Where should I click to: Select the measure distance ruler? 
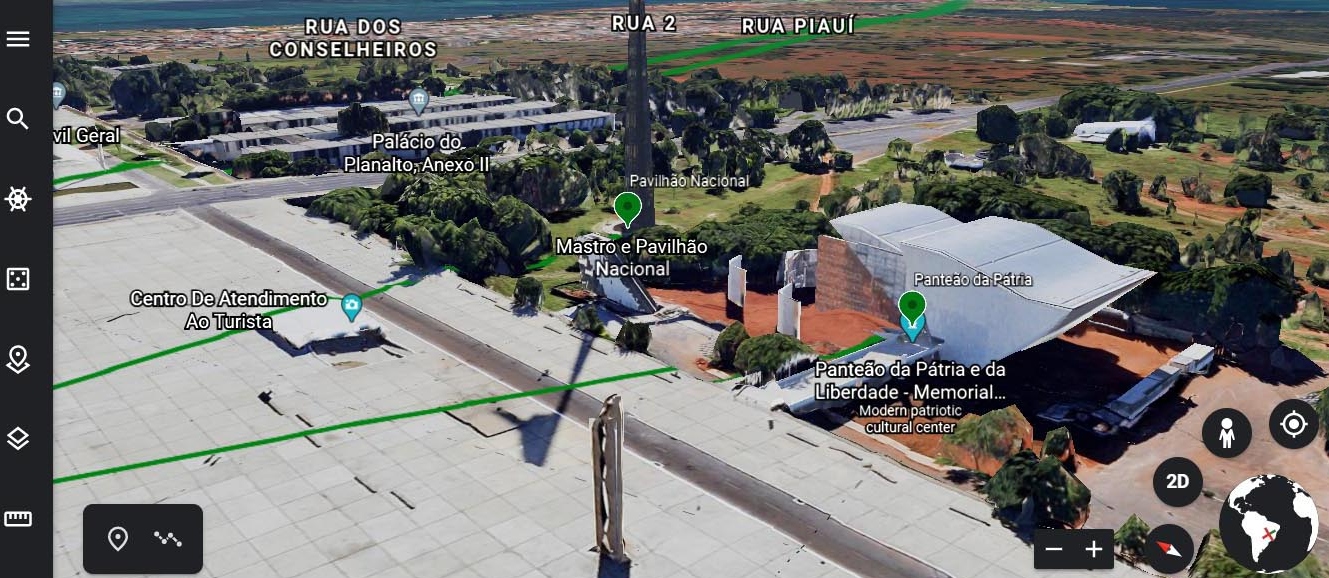click(x=18, y=518)
